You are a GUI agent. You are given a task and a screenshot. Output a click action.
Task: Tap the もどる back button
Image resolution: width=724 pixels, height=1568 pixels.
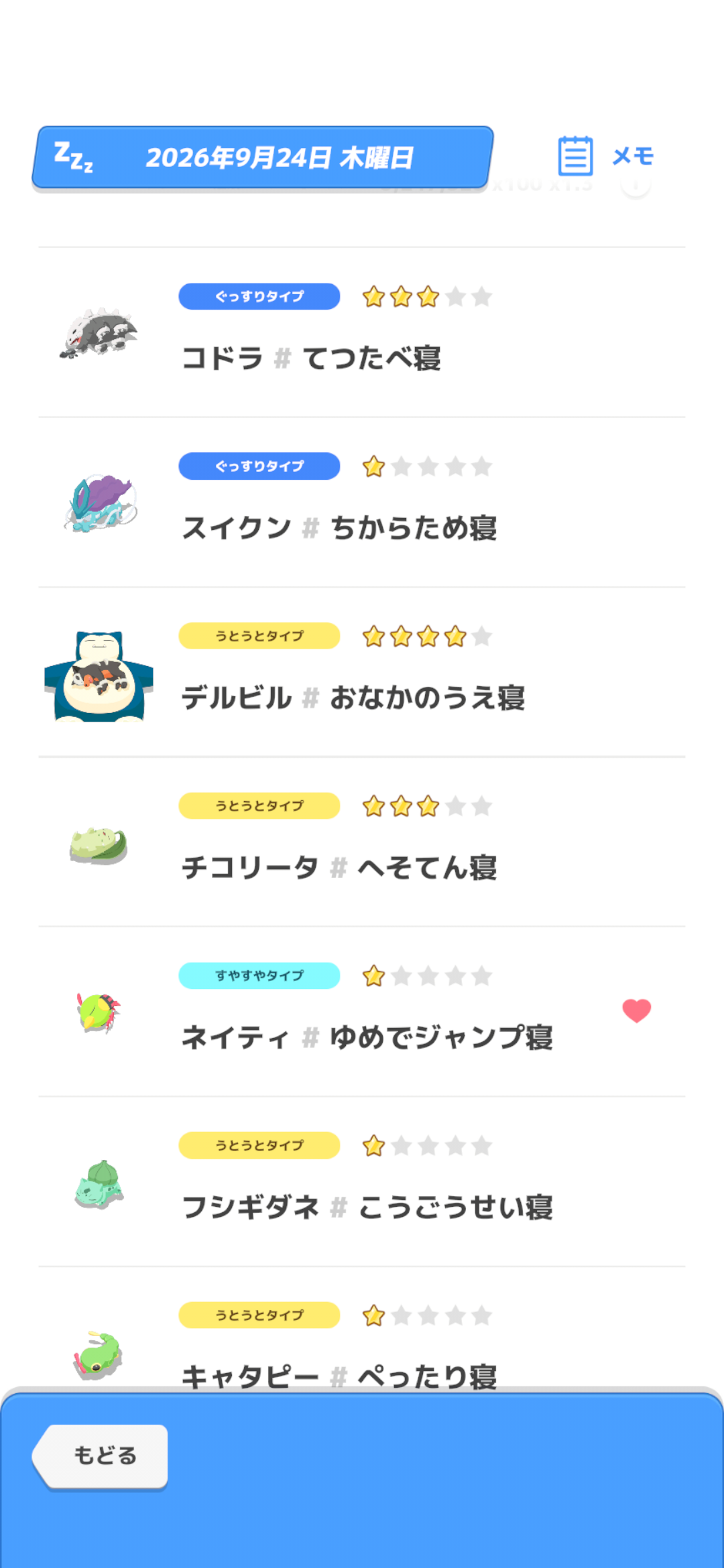click(101, 1456)
